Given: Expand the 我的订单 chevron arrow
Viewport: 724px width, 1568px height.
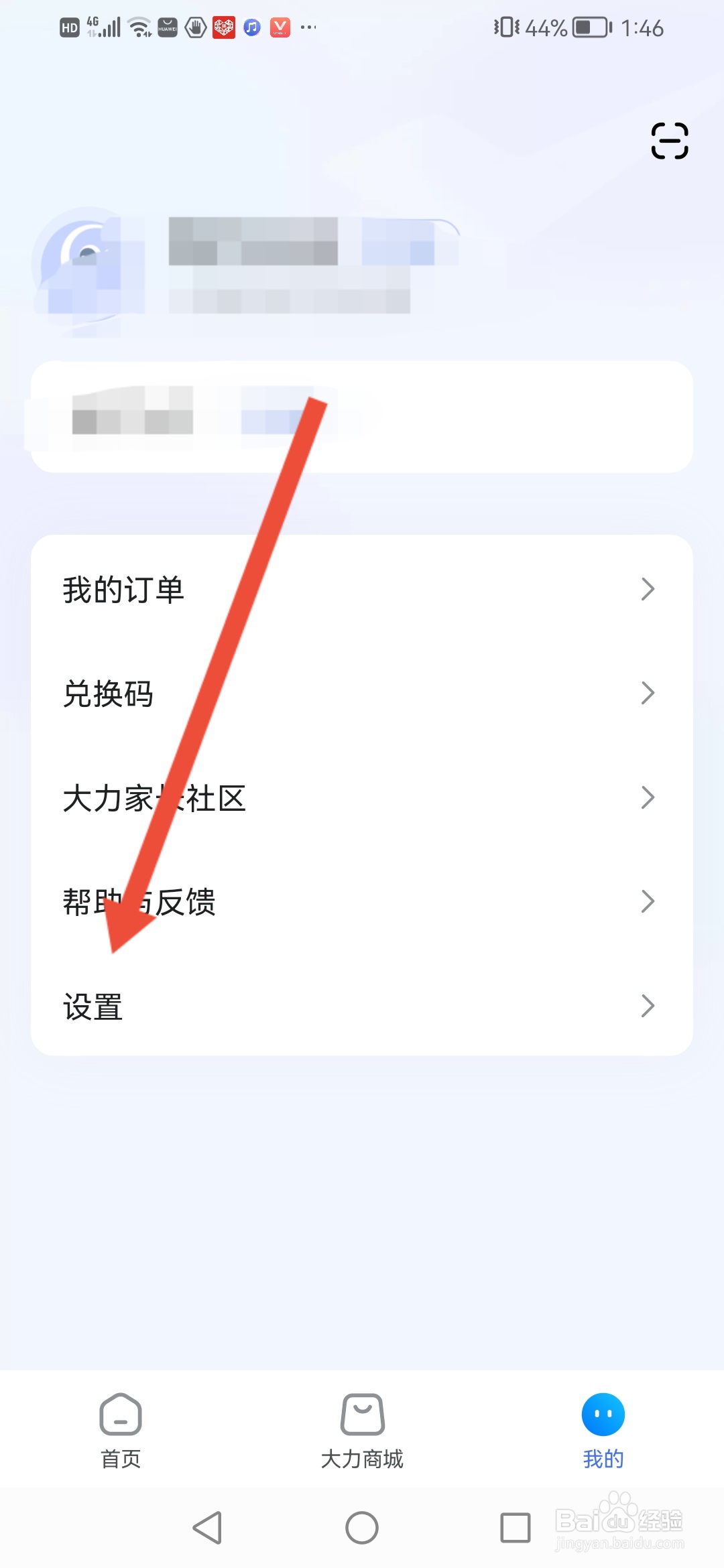Looking at the screenshot, I should pyautogui.click(x=648, y=589).
